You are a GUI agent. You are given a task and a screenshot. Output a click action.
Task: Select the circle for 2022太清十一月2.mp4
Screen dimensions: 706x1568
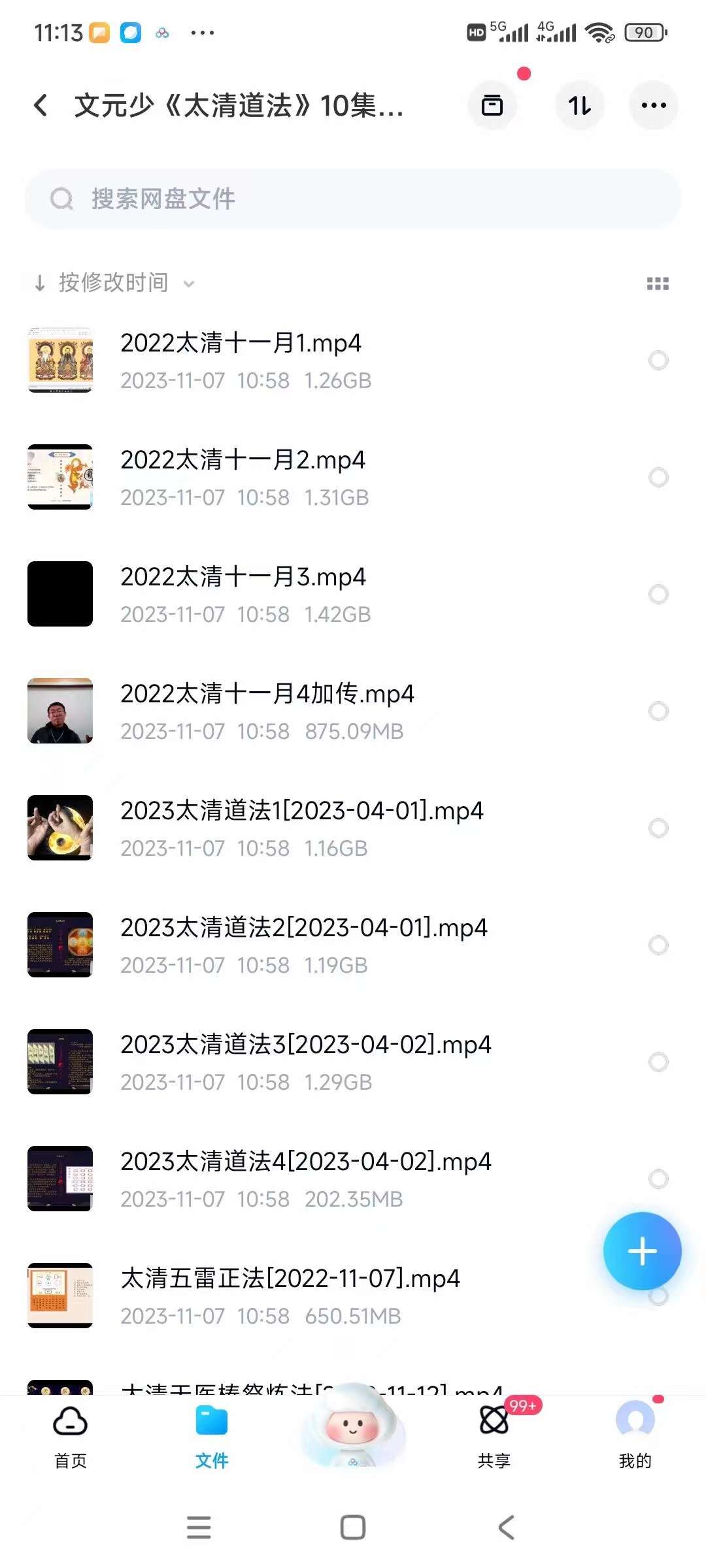tap(658, 478)
